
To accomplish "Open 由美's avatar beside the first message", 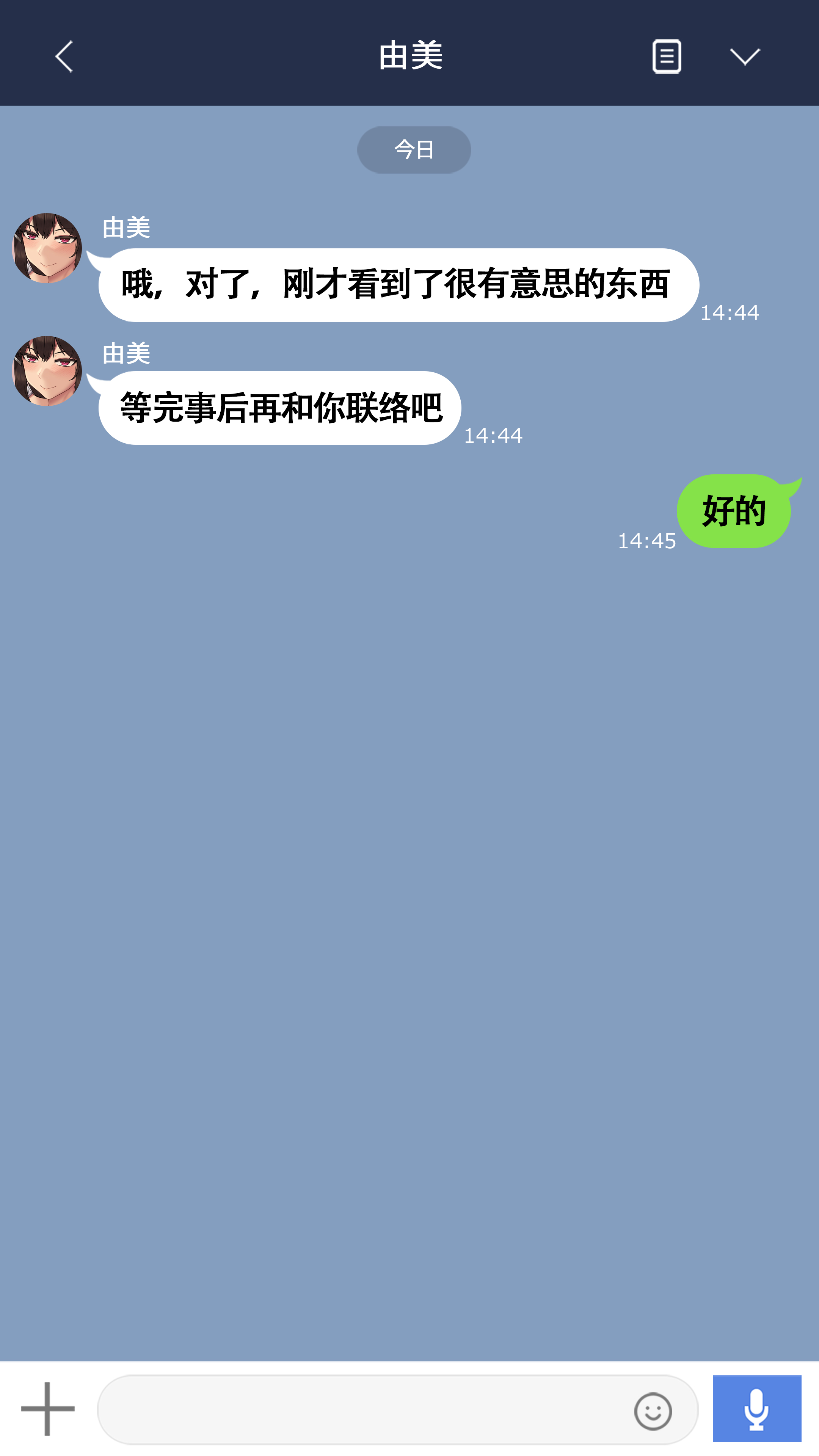I will click(47, 248).
